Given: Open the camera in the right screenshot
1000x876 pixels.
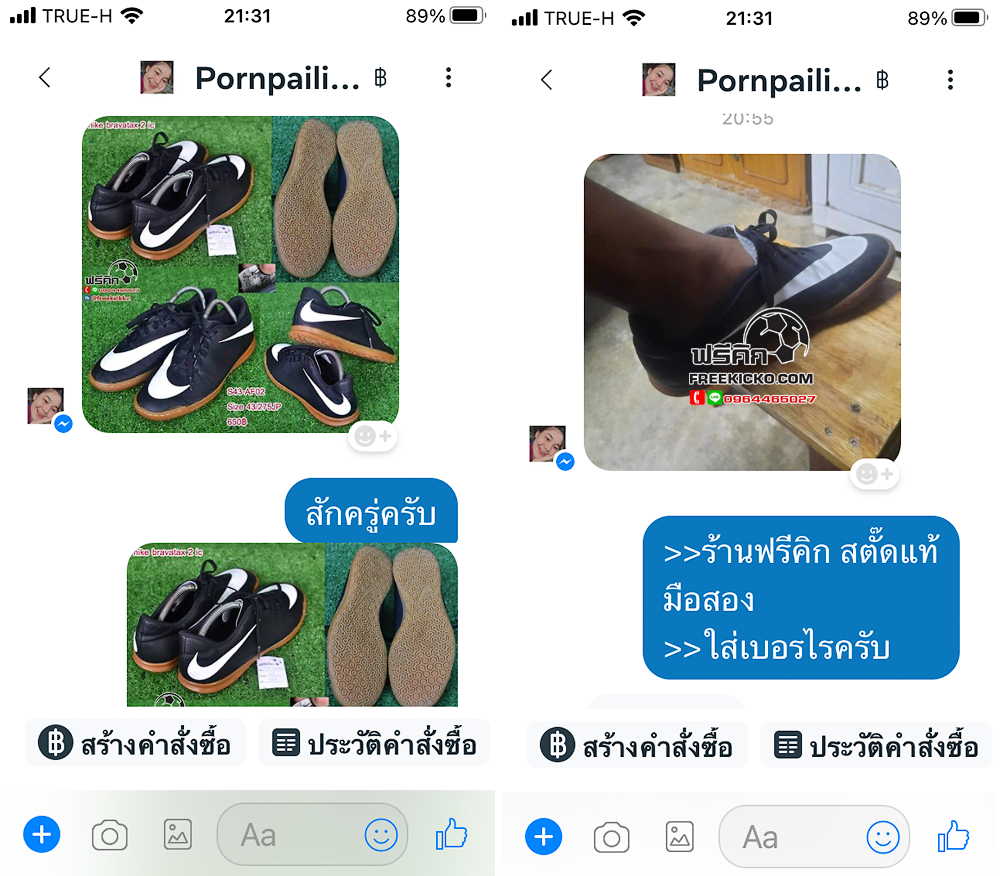Looking at the screenshot, I should tap(611, 837).
